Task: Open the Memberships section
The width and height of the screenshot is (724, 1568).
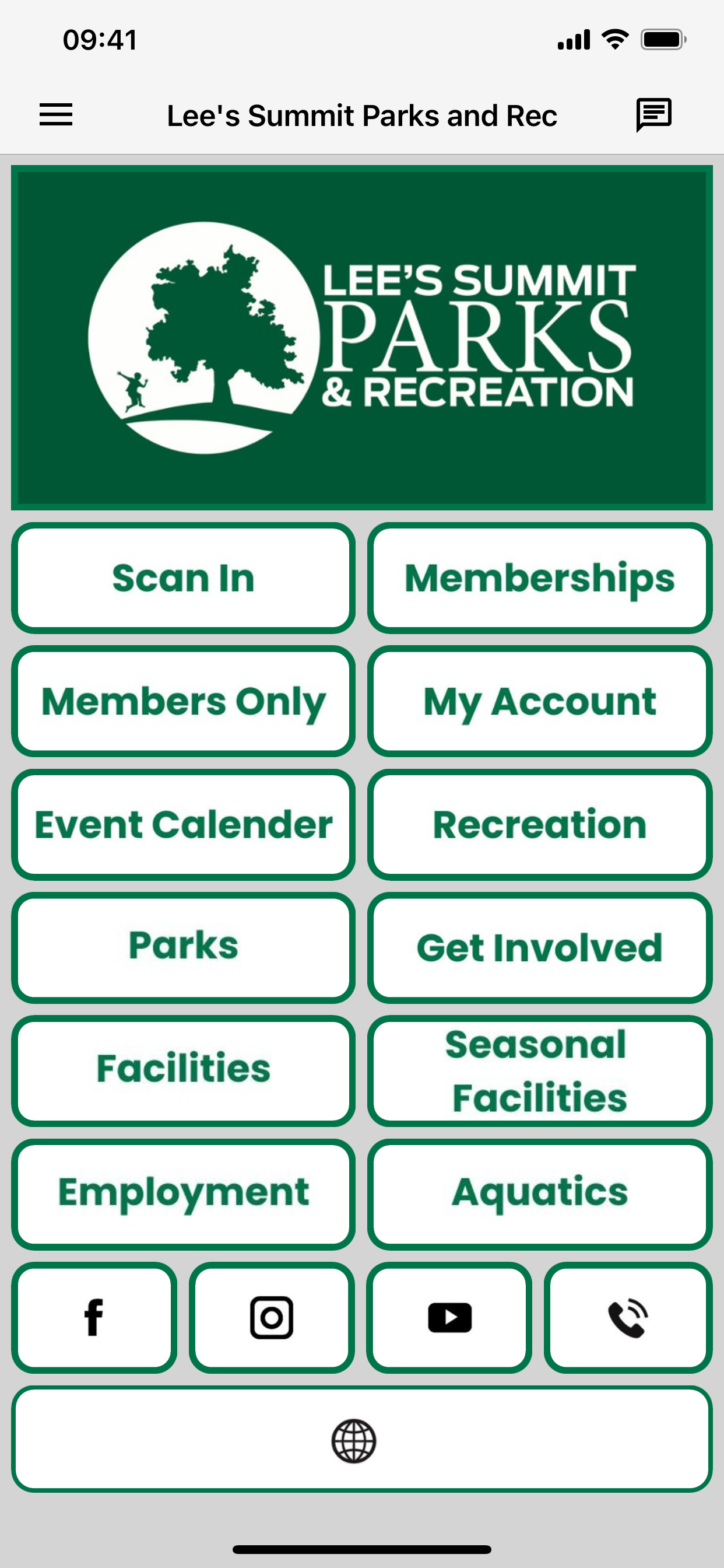Action: pyautogui.click(x=540, y=577)
